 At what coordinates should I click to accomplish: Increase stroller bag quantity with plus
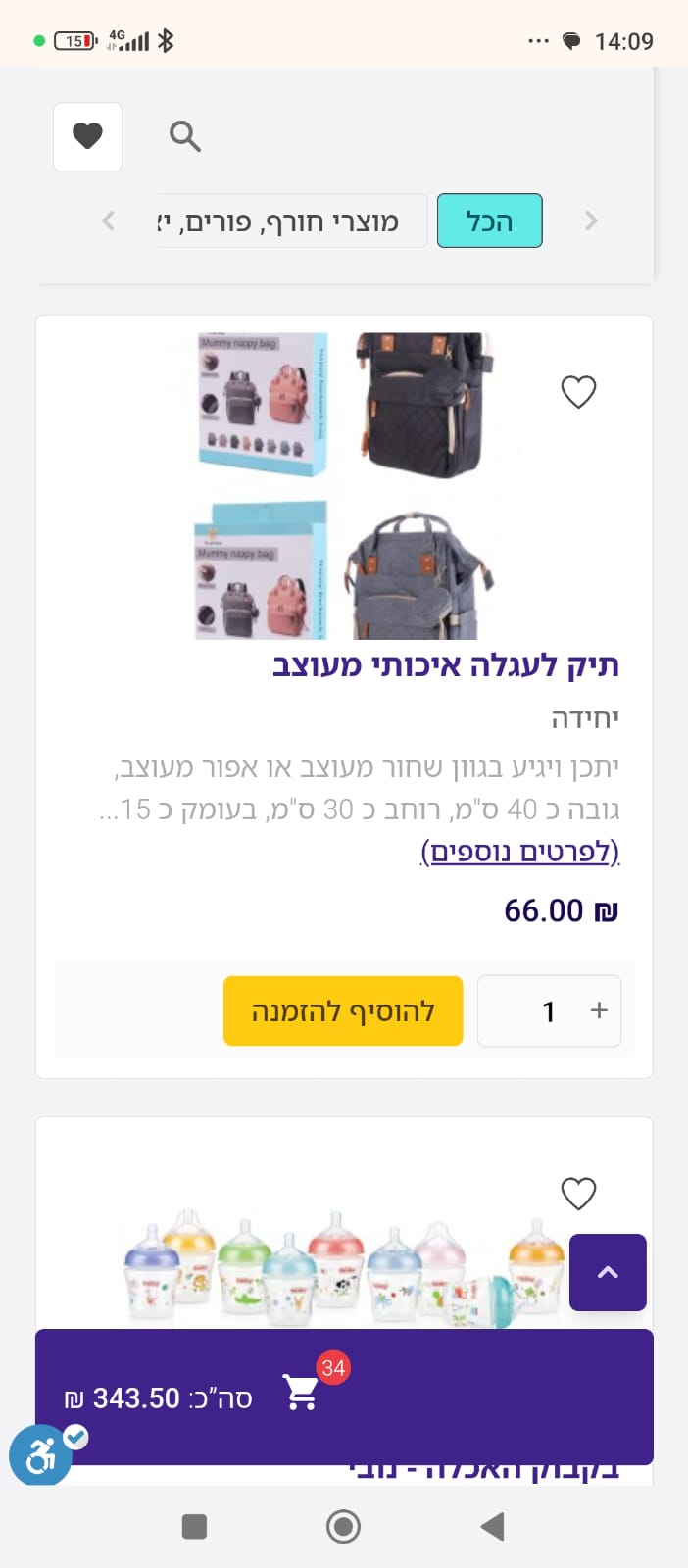(599, 1010)
